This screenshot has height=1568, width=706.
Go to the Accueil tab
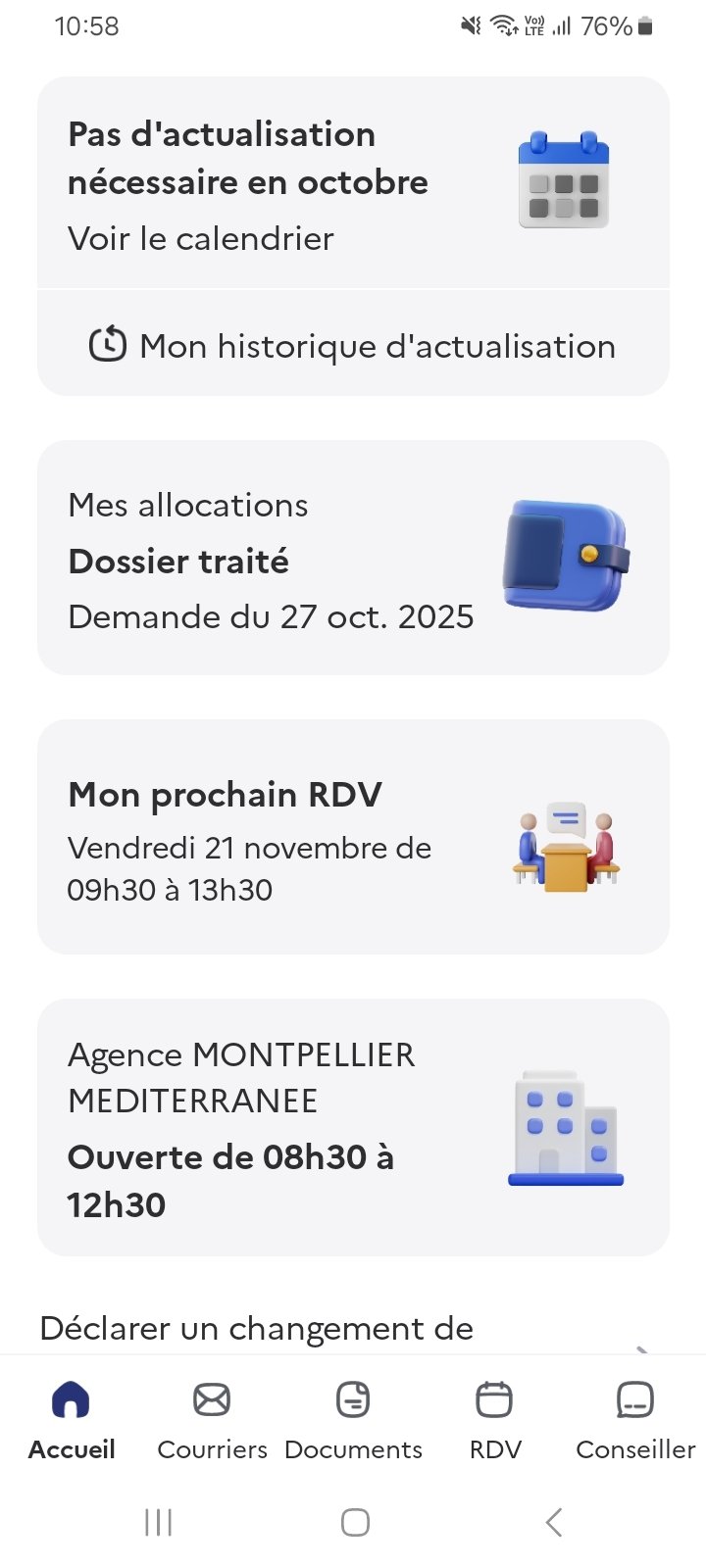click(72, 1419)
